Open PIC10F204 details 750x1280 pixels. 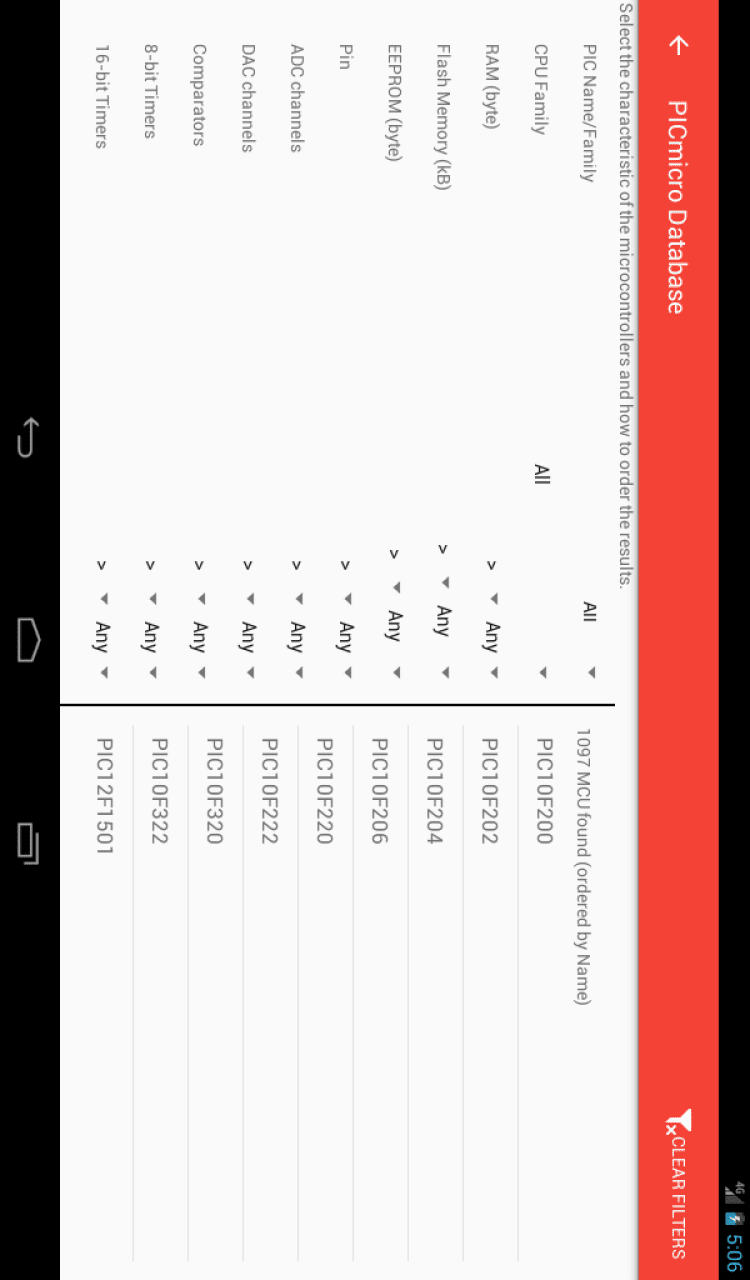434,790
